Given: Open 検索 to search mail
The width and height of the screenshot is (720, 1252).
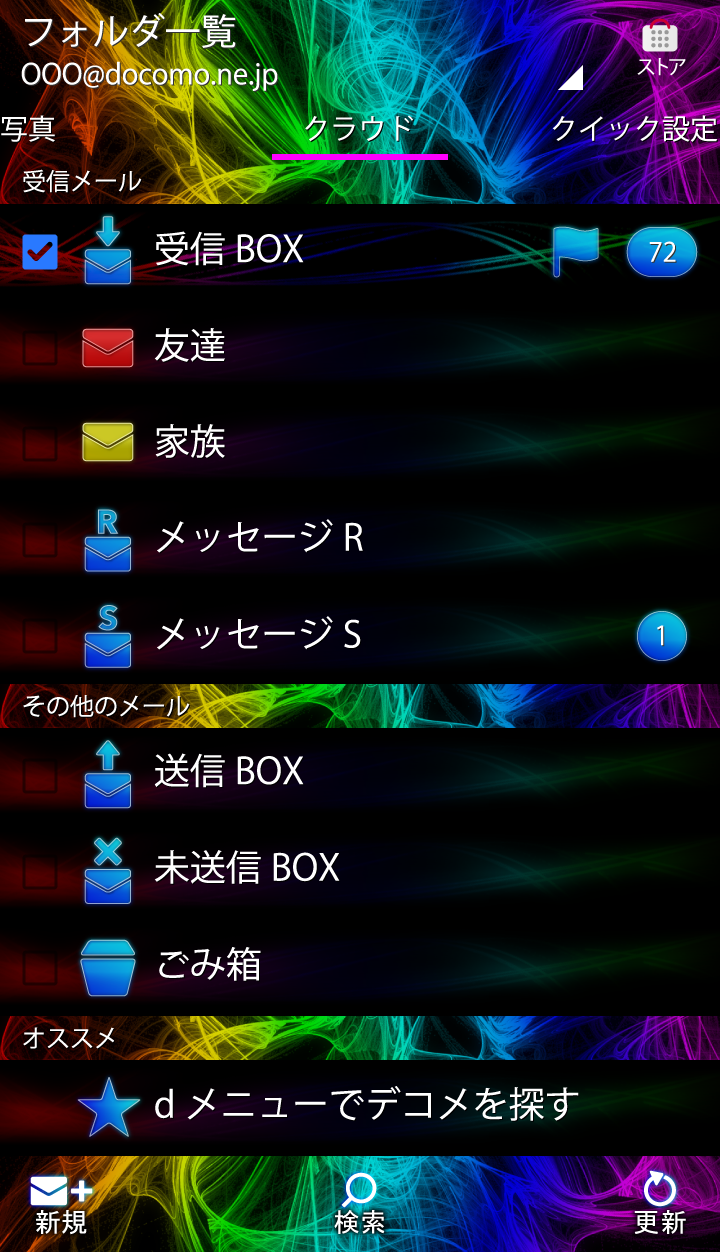Looking at the screenshot, I should 359,1204.
